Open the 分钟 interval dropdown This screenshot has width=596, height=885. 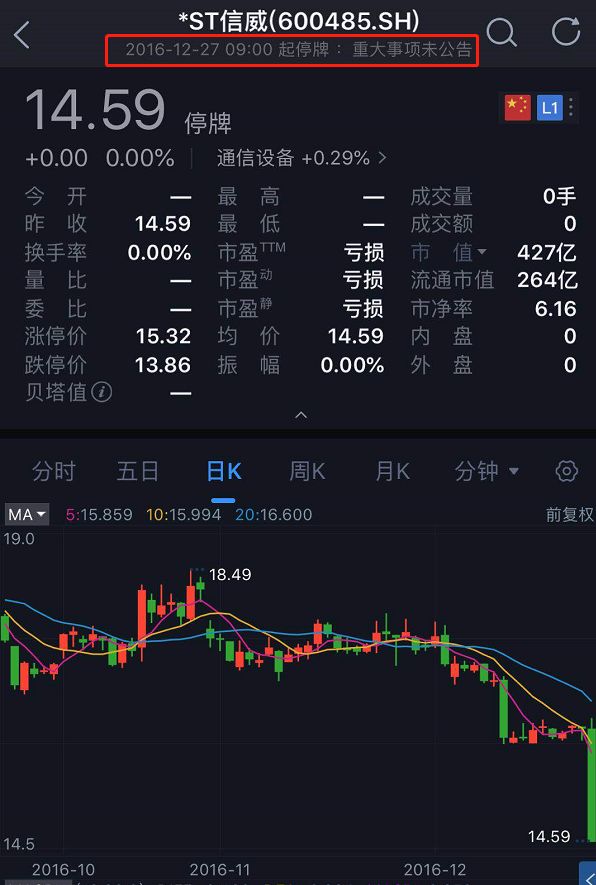pyautogui.click(x=487, y=471)
